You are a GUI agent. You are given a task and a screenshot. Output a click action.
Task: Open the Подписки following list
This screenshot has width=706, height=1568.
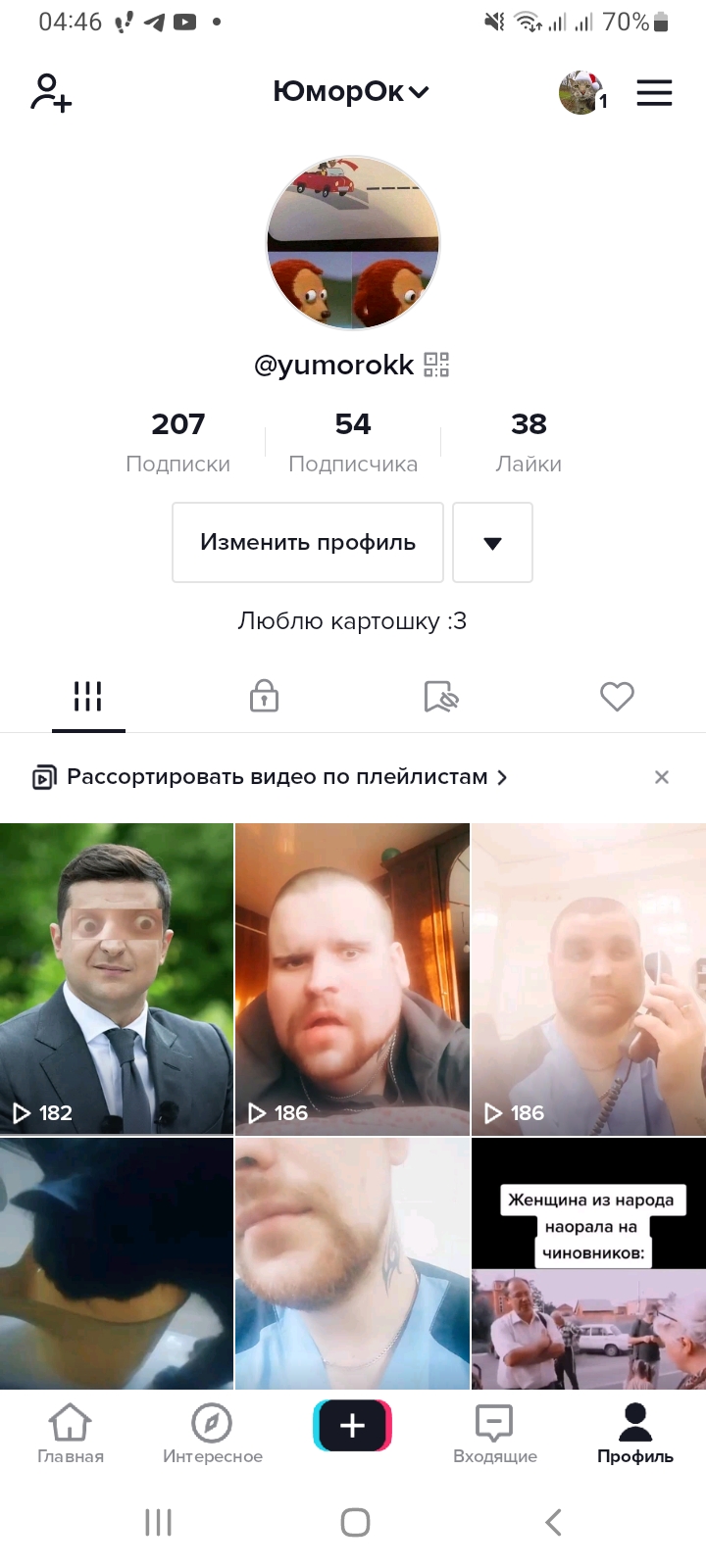pyautogui.click(x=177, y=442)
